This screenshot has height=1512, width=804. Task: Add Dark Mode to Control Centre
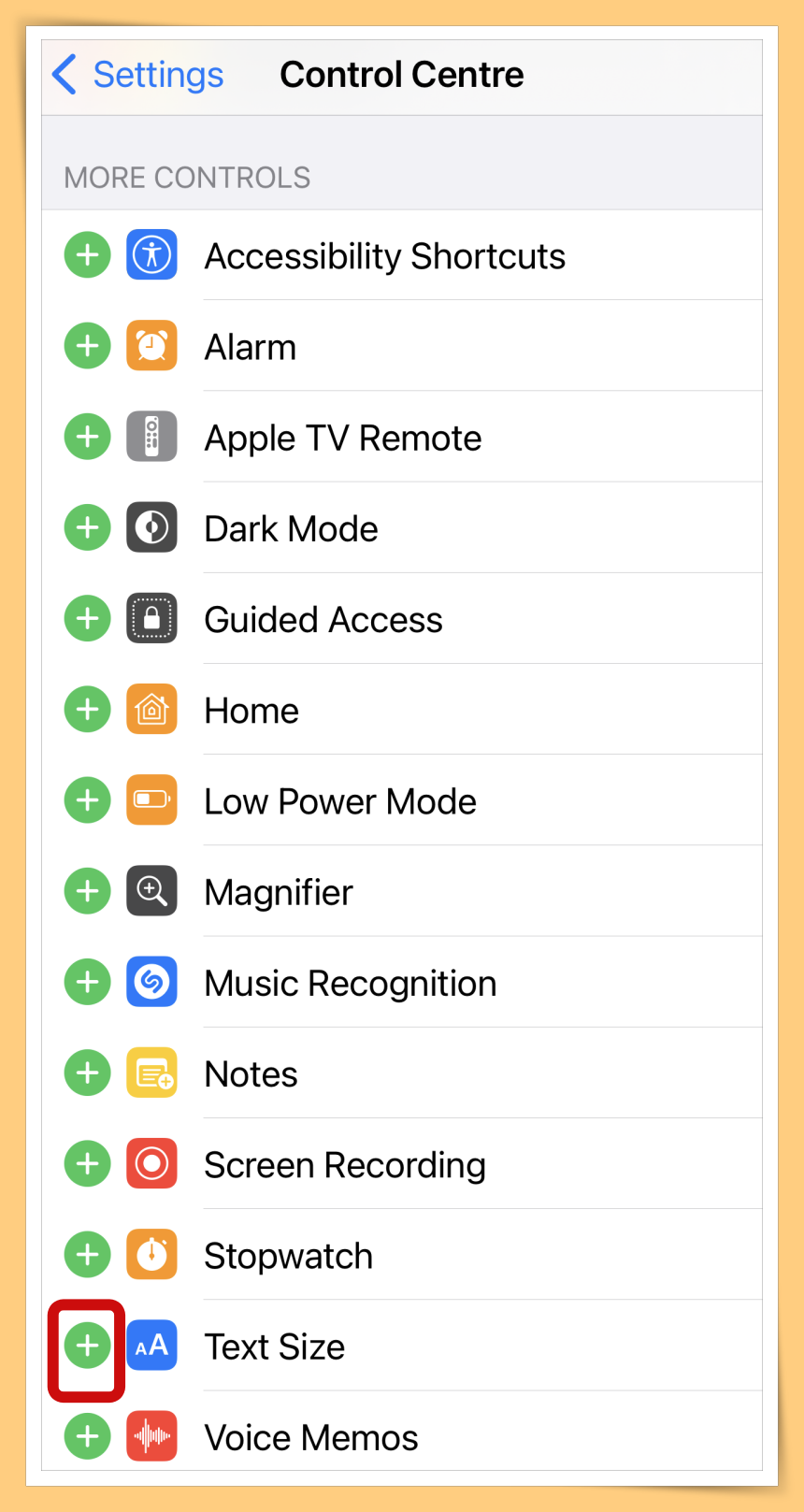click(x=88, y=527)
